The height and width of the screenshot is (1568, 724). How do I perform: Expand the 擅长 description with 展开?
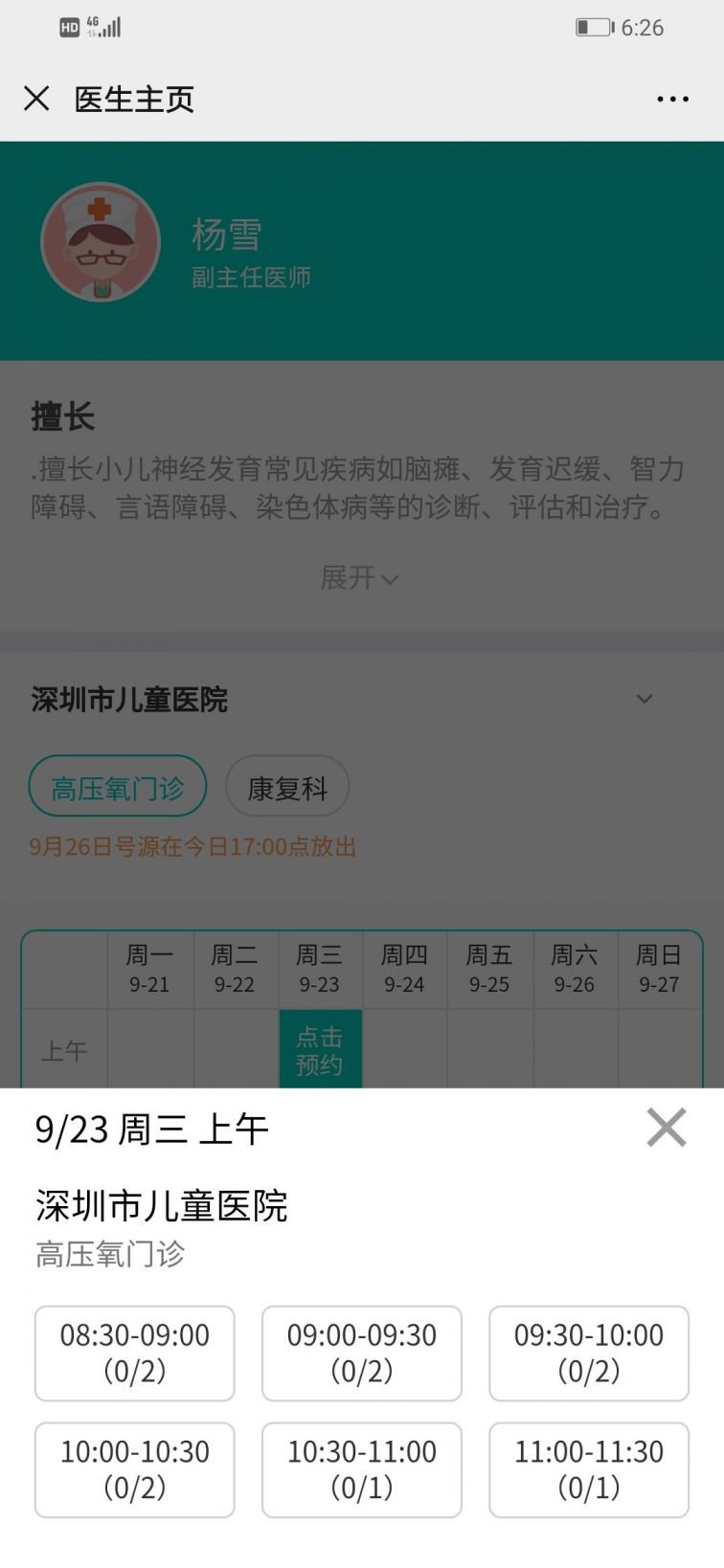[x=359, y=578]
